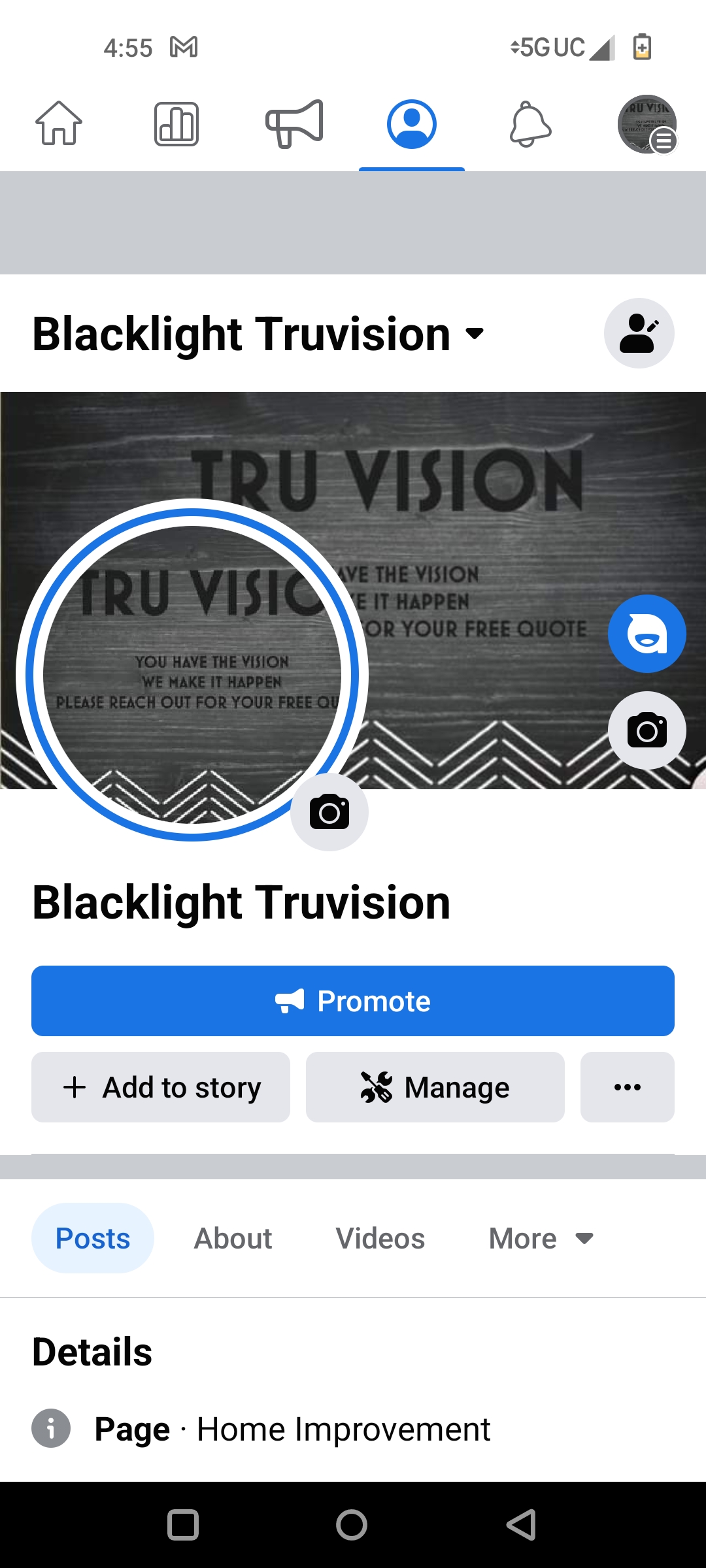Open the Messenger chat bubble icon

[647, 633]
